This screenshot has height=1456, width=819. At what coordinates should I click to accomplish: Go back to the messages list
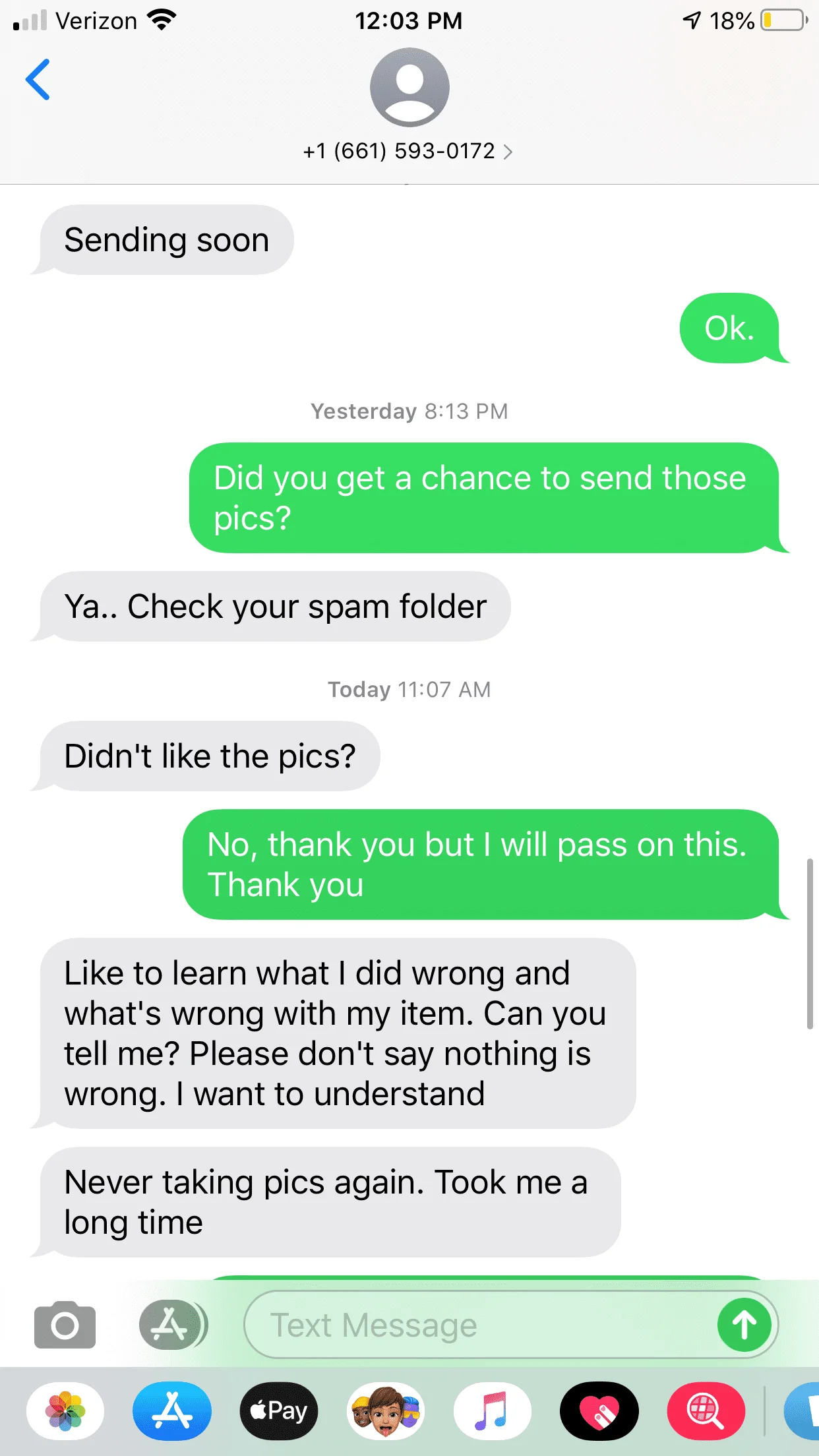[38, 80]
